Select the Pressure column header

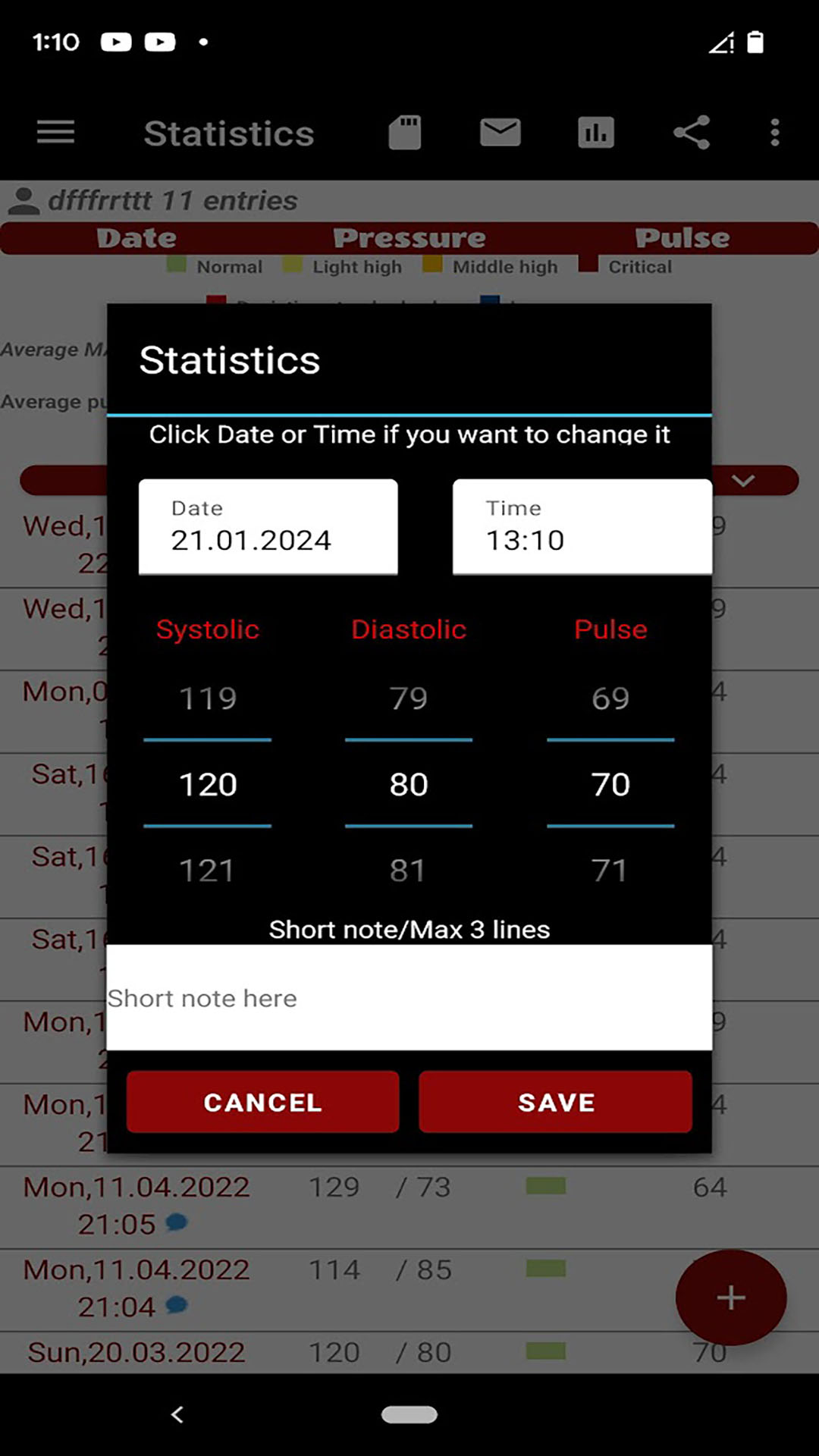[x=409, y=237]
